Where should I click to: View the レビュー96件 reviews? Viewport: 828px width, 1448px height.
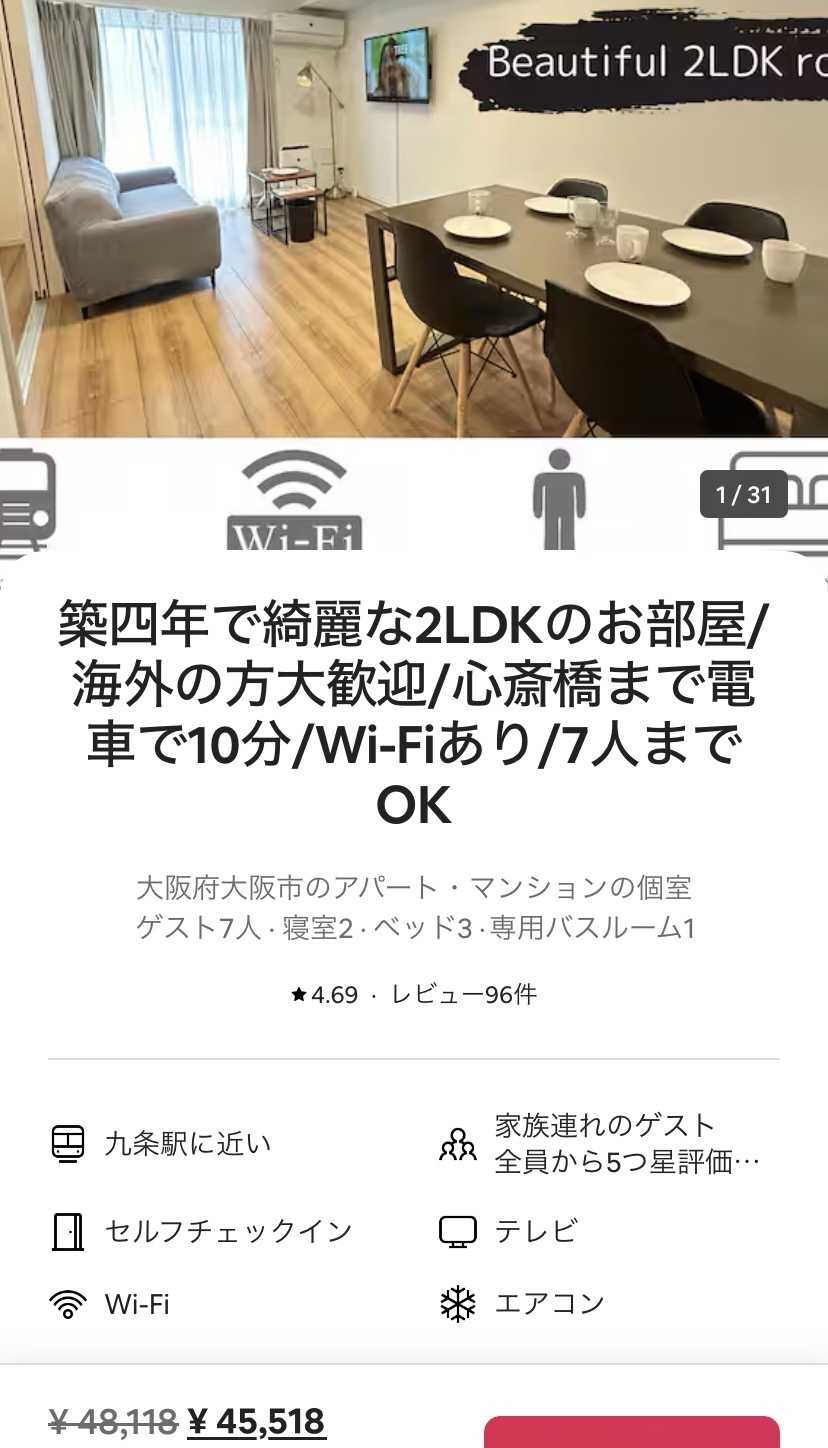463,995
